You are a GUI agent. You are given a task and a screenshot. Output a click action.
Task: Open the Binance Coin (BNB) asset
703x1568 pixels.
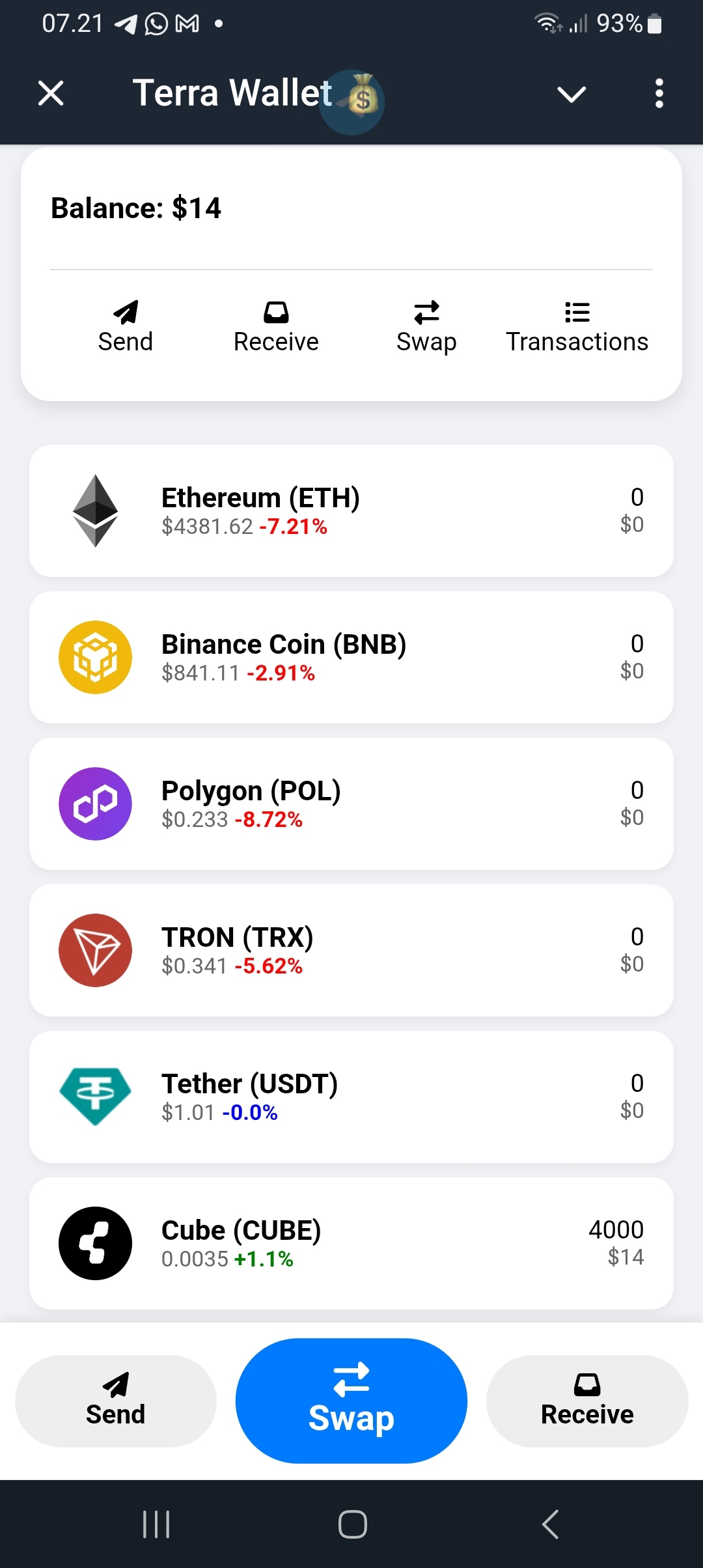pyautogui.click(x=351, y=657)
